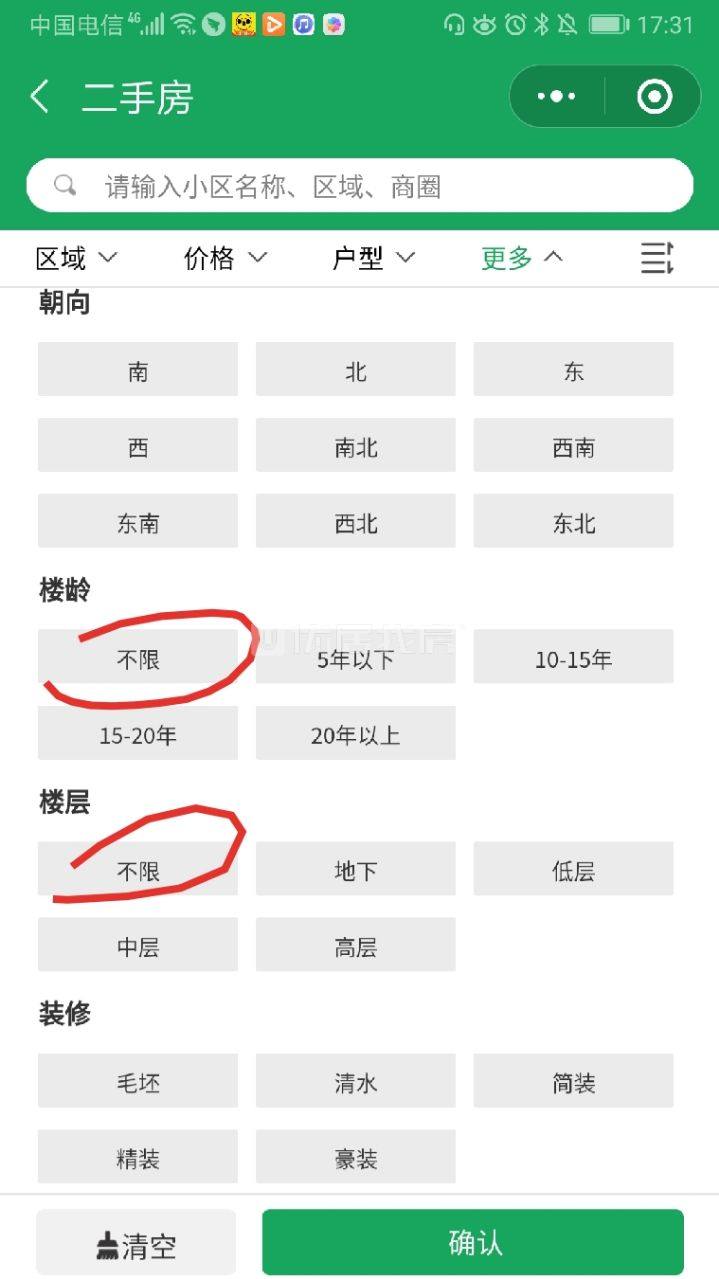Screen dimensions: 719x1279
Task: Open the mini program overflow menu
Action: pyautogui.click(x=557, y=97)
